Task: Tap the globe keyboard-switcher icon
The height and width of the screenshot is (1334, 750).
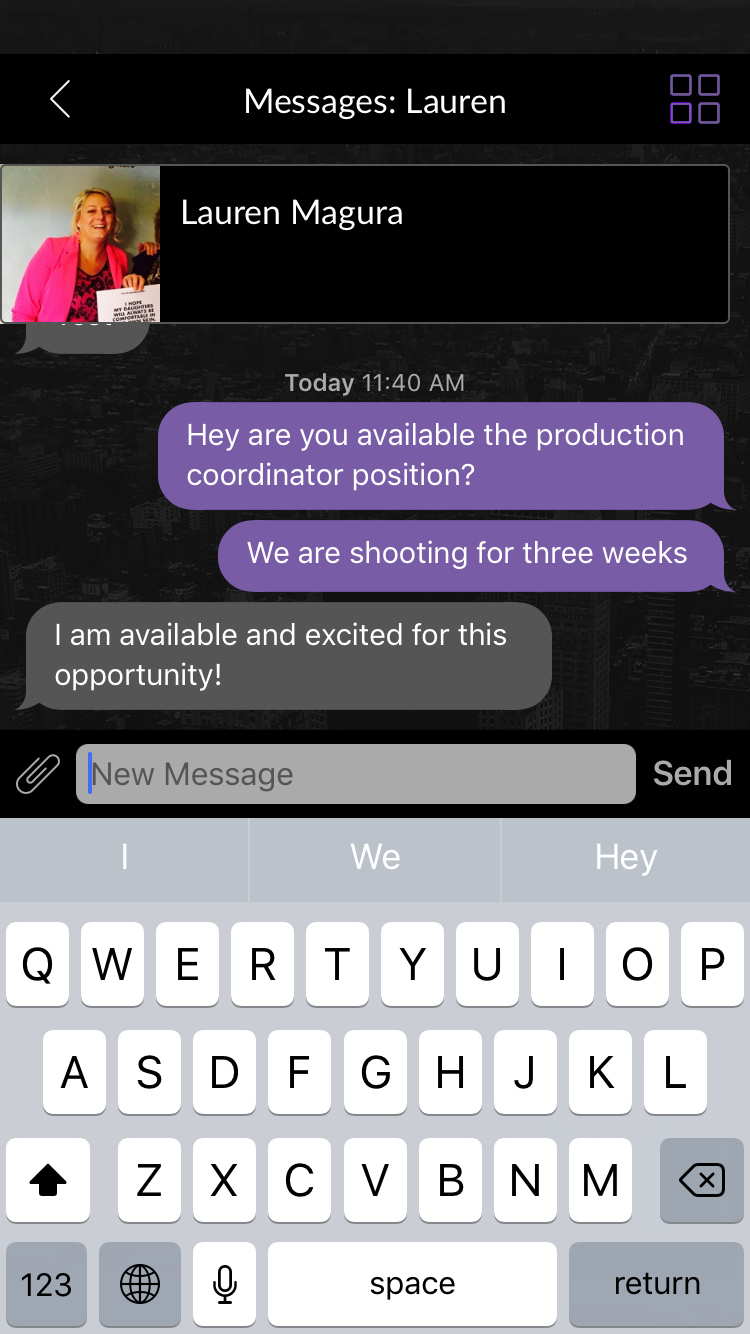Action: click(139, 1283)
